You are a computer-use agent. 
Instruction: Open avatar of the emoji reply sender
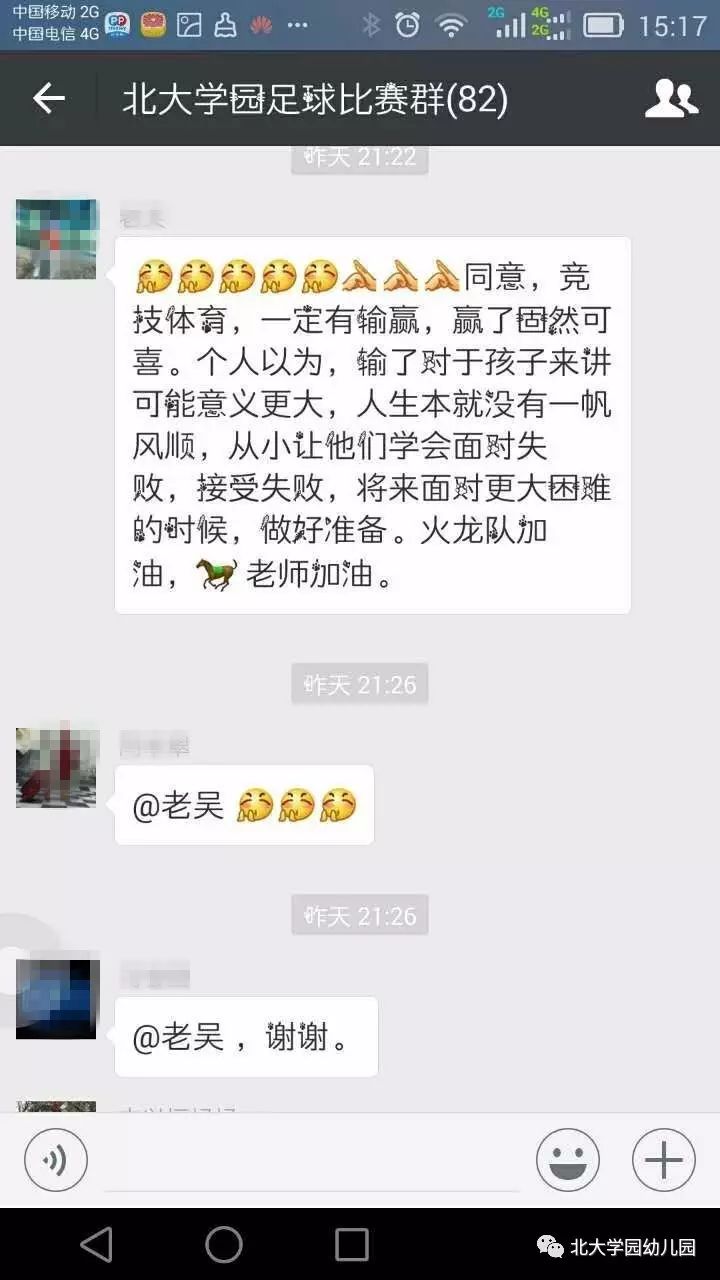[x=56, y=768]
